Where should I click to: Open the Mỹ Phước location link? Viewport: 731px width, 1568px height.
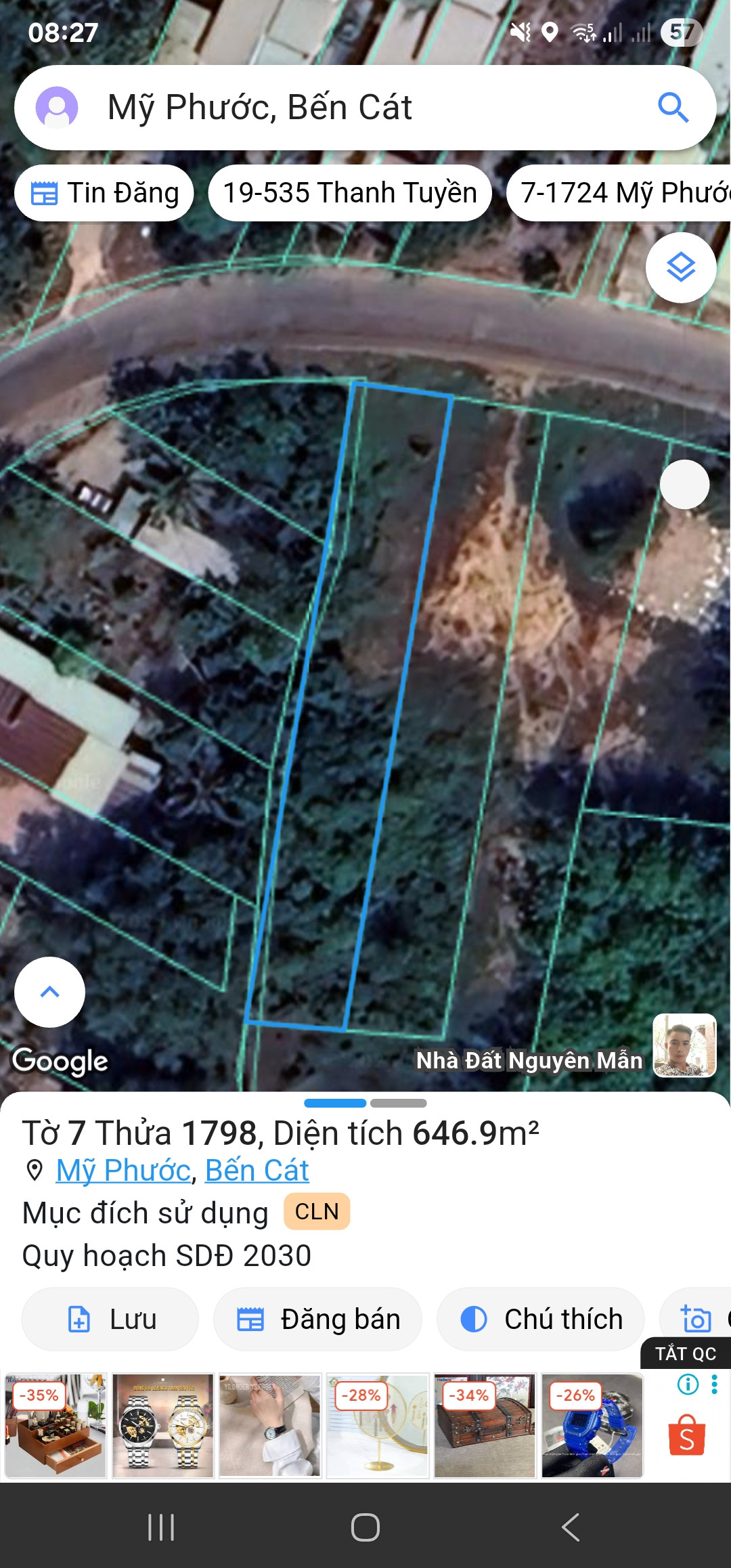(x=123, y=1171)
